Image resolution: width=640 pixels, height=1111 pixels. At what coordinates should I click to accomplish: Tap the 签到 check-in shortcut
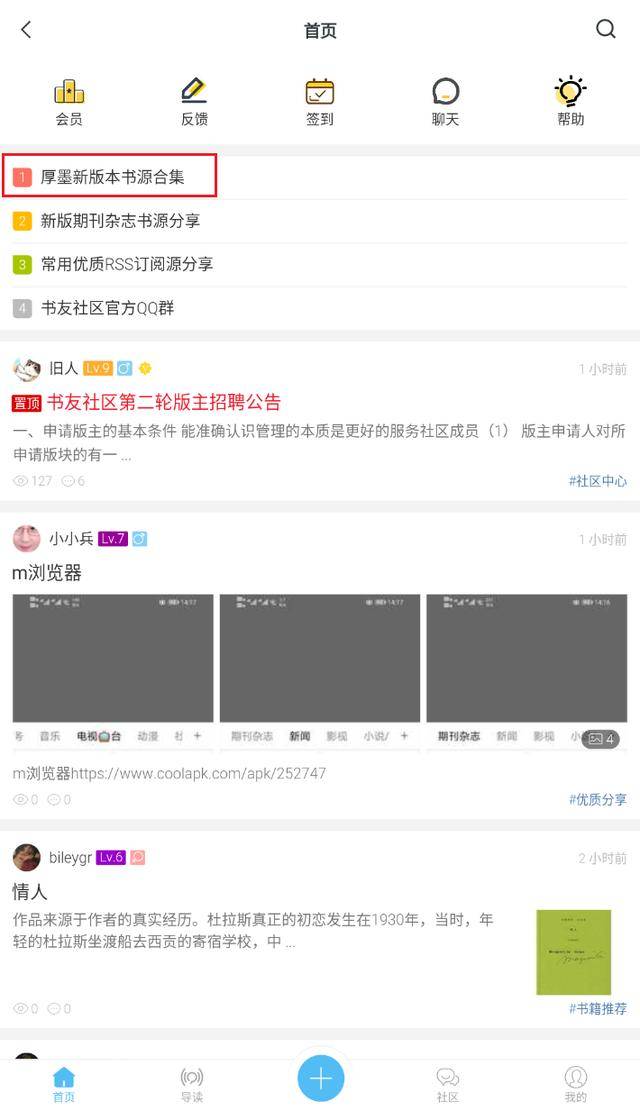(x=320, y=102)
